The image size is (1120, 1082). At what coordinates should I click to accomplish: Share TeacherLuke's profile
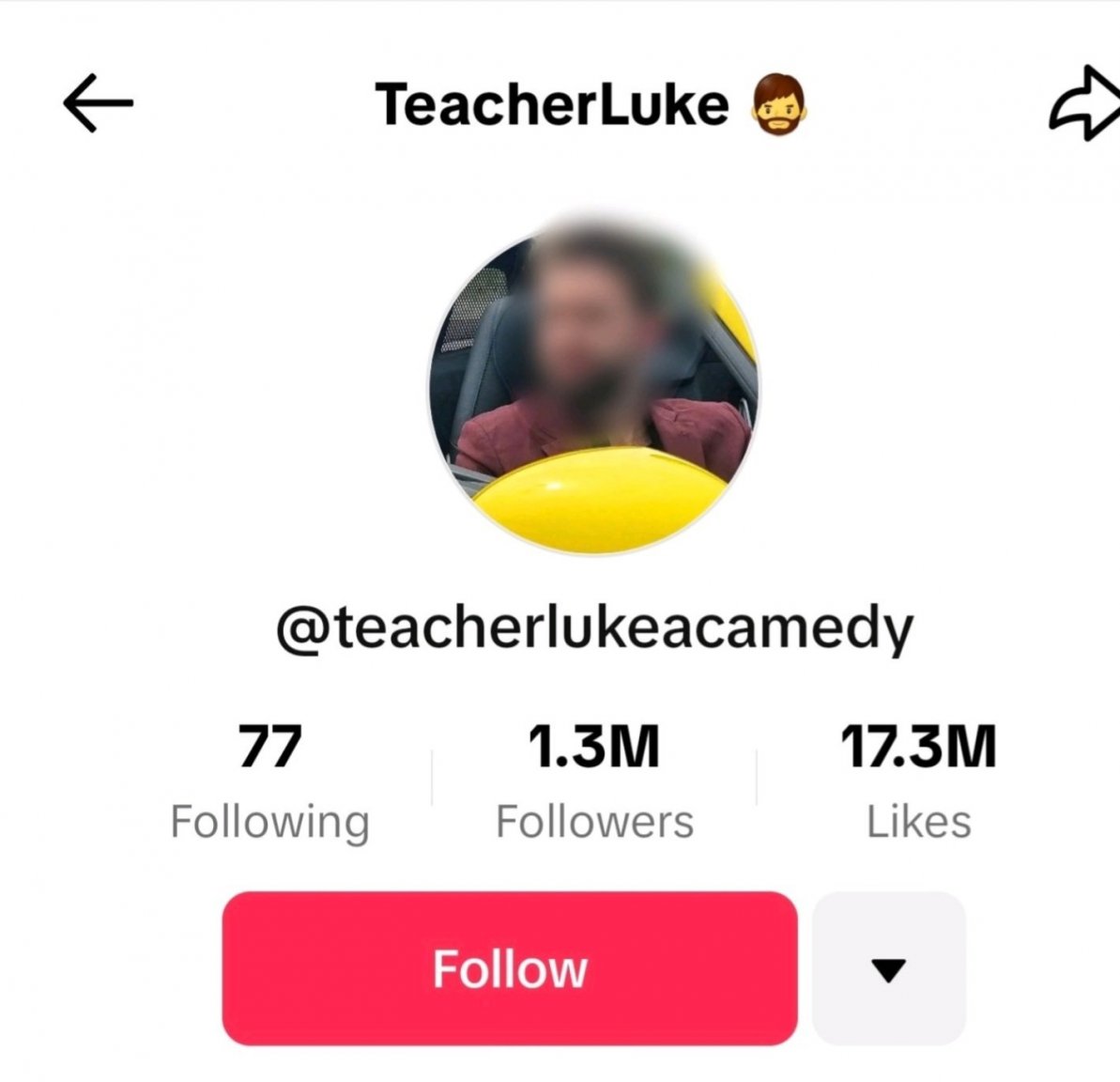tap(1085, 103)
